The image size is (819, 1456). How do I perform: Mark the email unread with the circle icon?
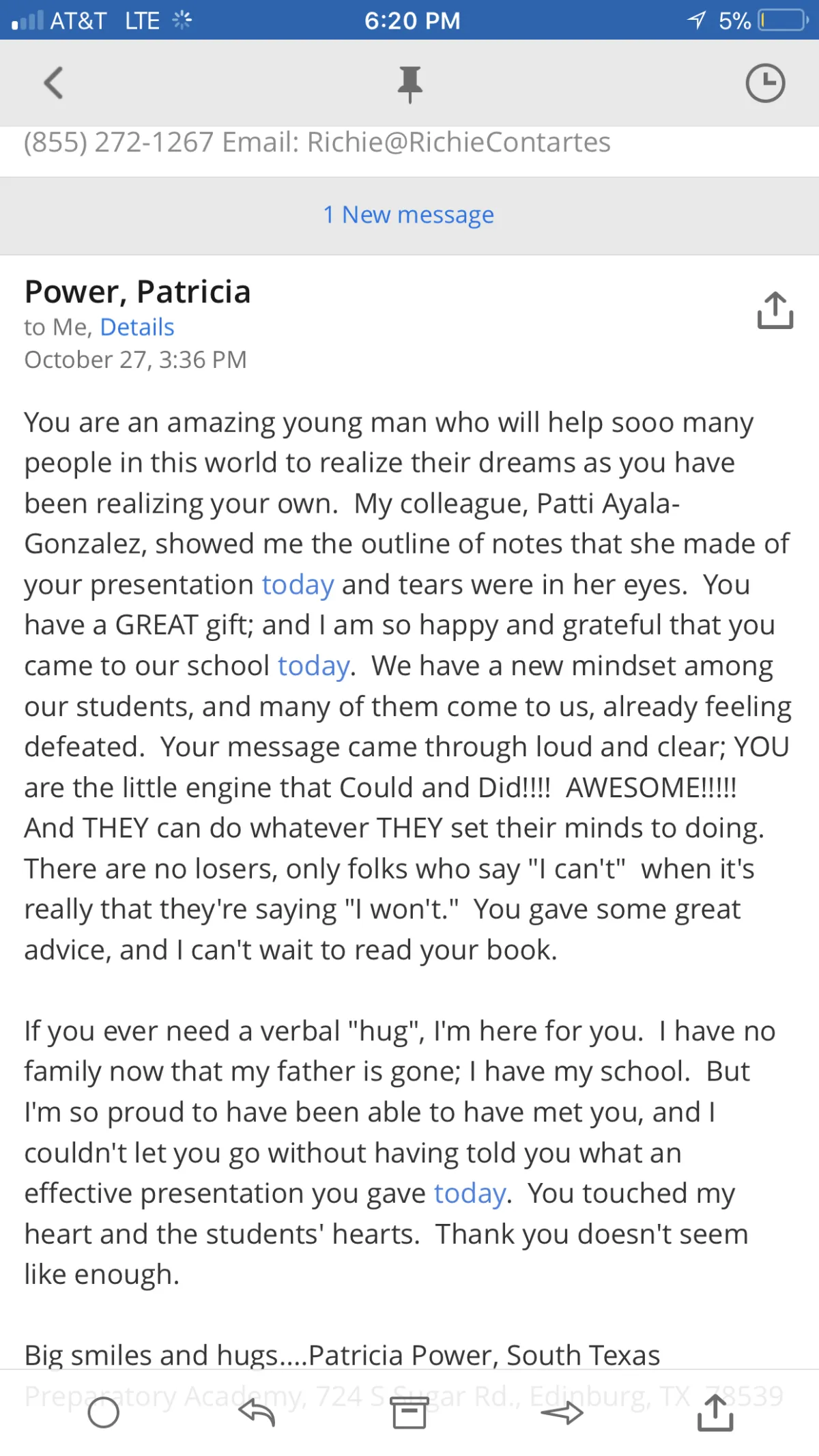[104, 1412]
